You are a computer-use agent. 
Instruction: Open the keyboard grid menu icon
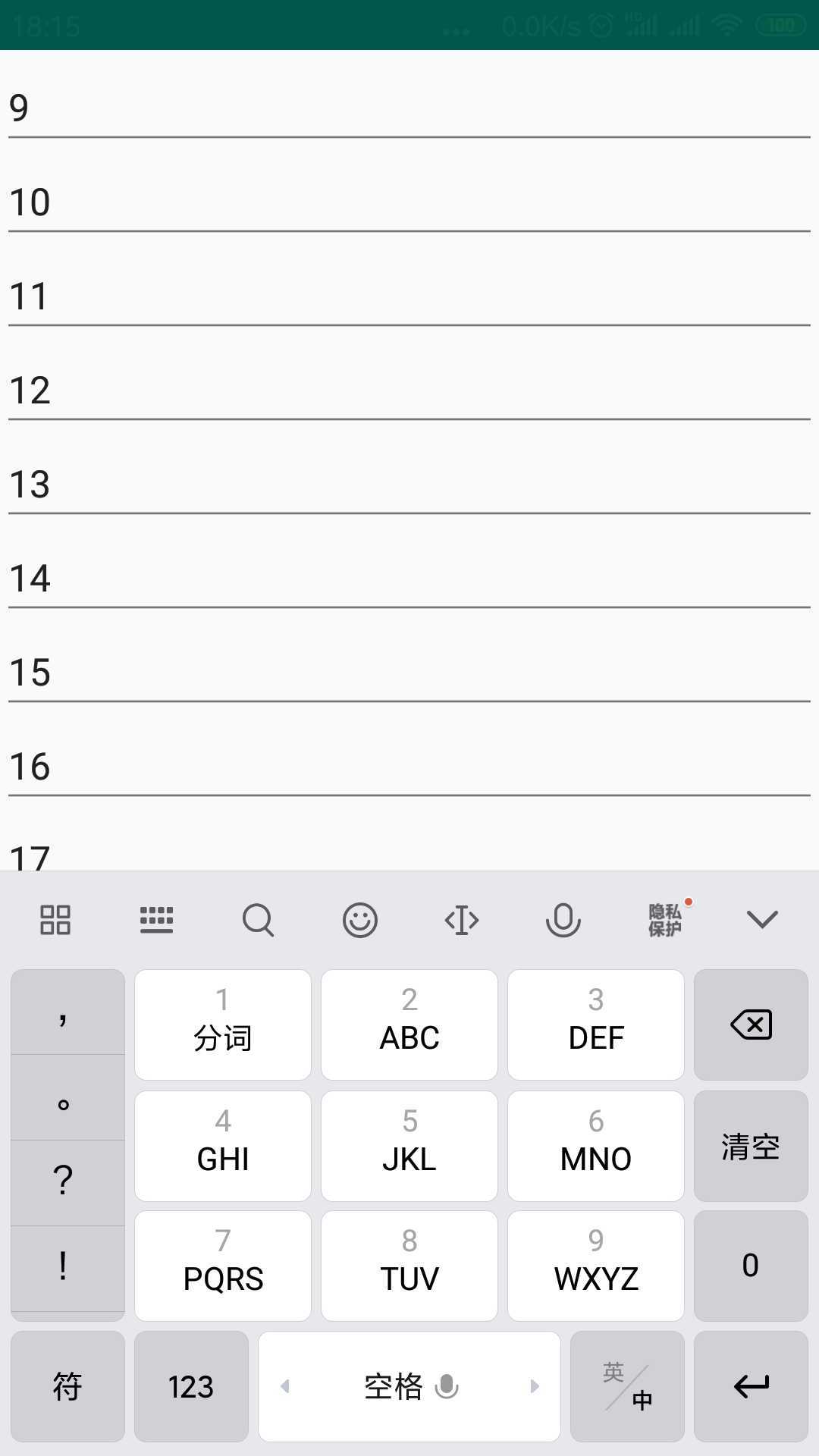[x=55, y=920]
